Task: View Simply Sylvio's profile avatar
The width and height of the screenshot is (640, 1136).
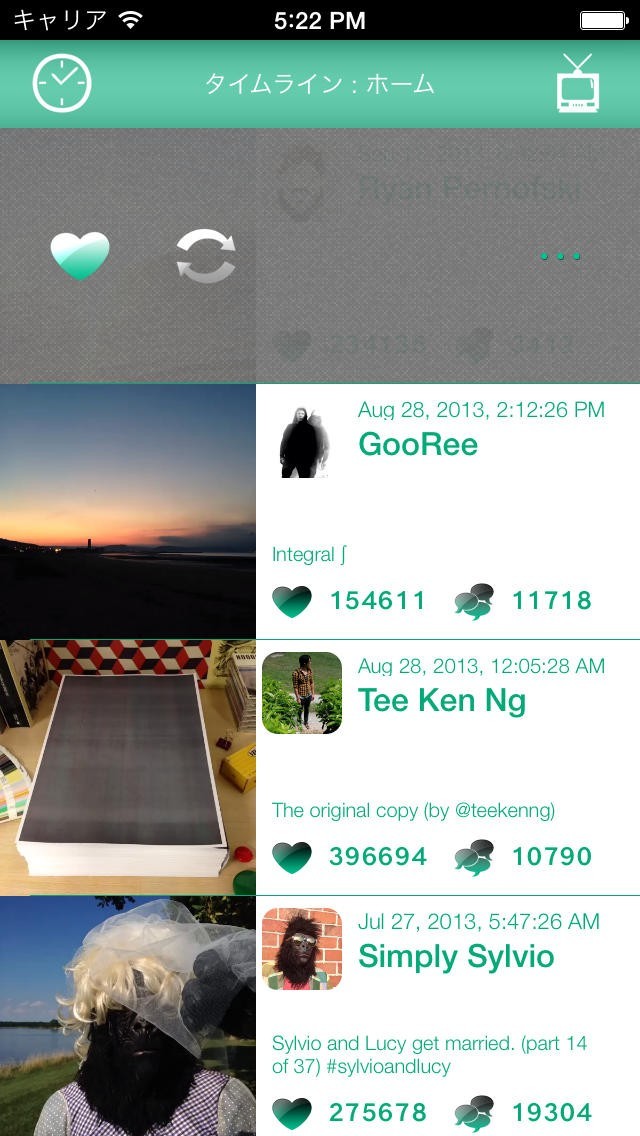Action: pos(302,949)
